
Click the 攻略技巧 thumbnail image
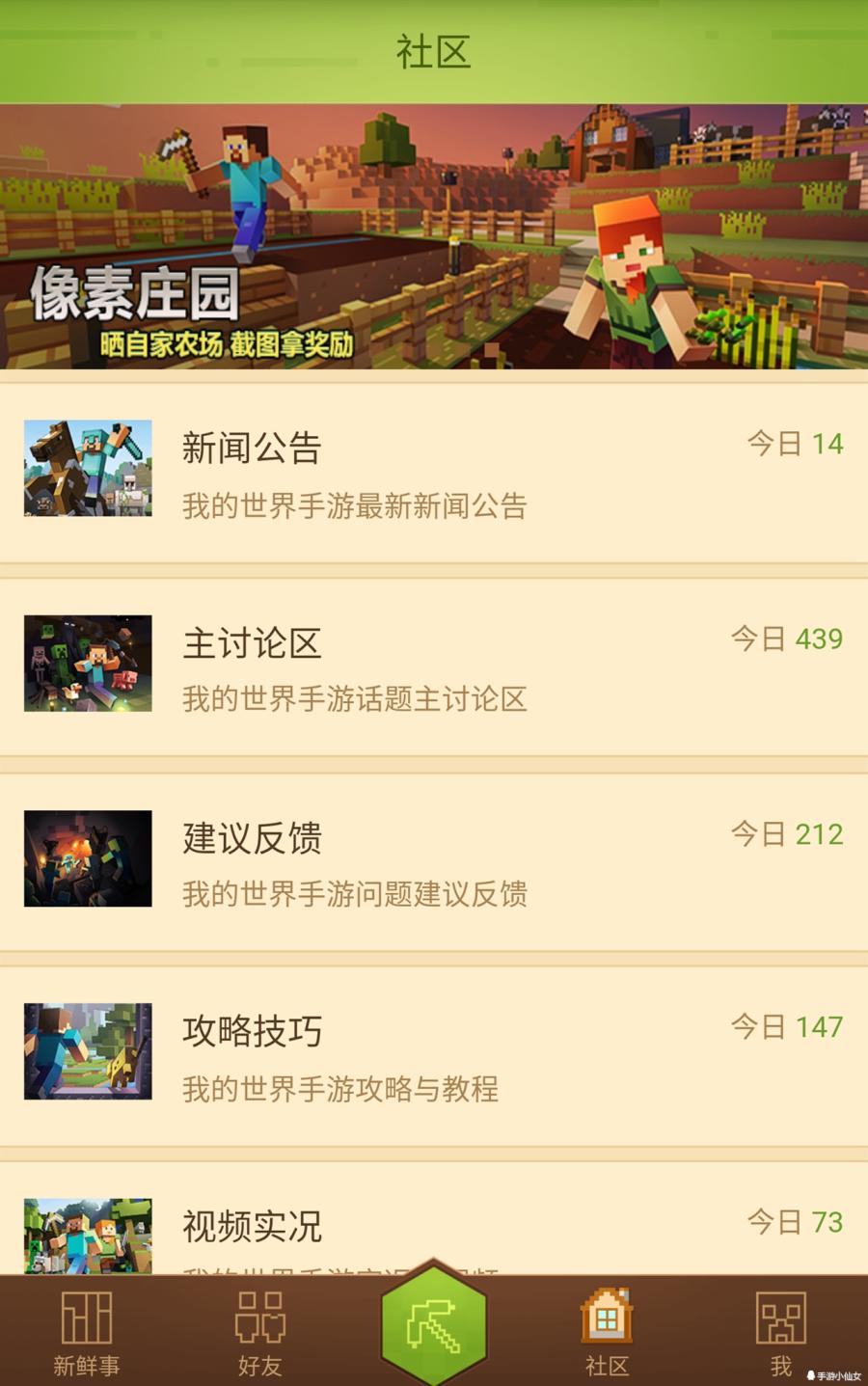(87, 1052)
